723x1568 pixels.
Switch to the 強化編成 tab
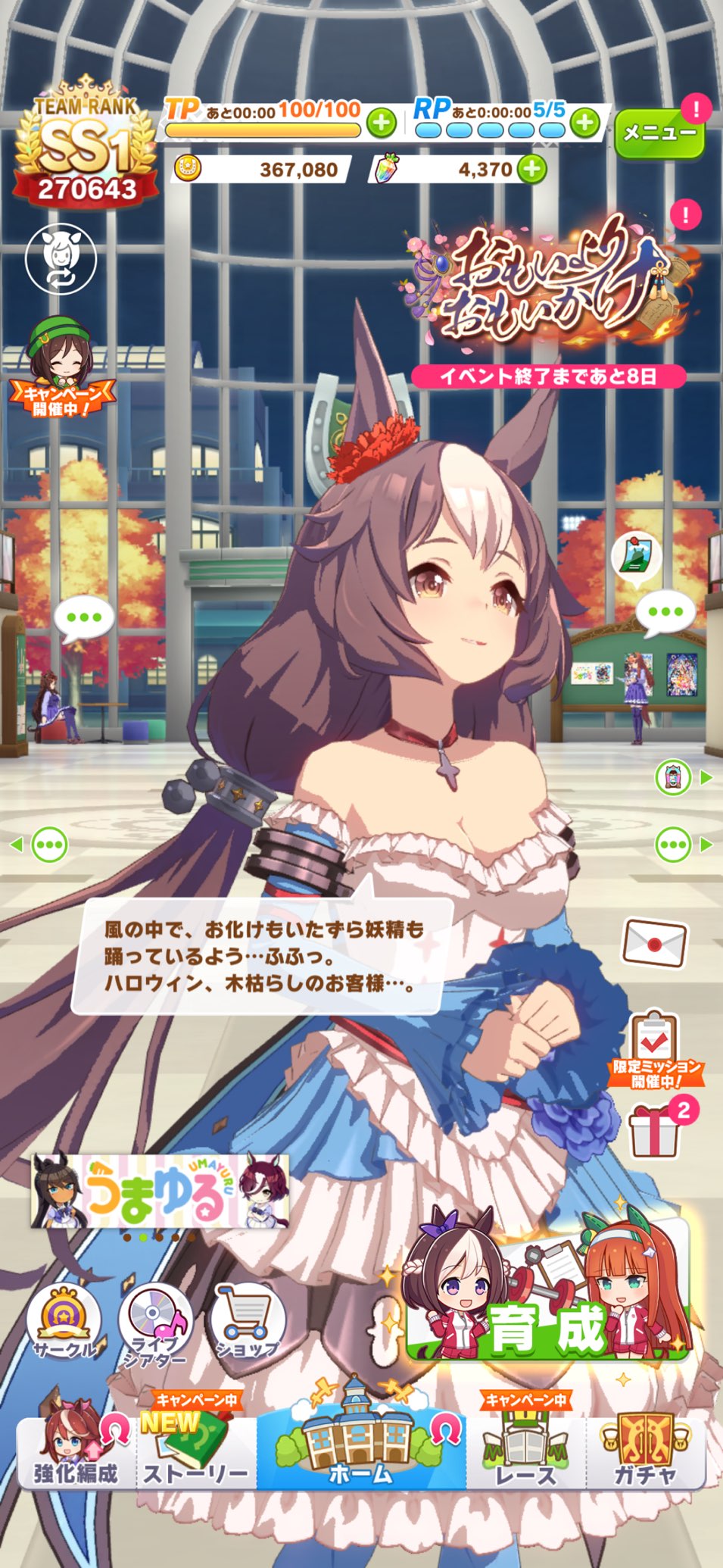76,1451
